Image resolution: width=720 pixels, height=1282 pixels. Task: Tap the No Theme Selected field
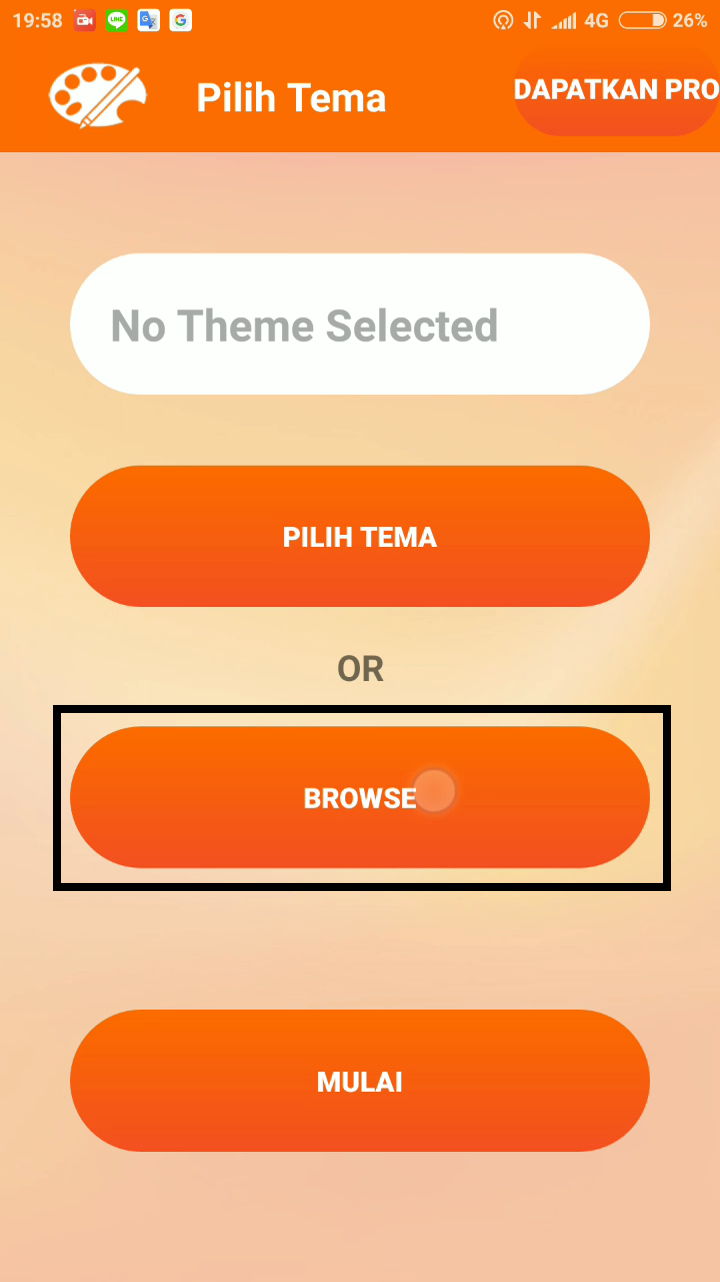(360, 325)
